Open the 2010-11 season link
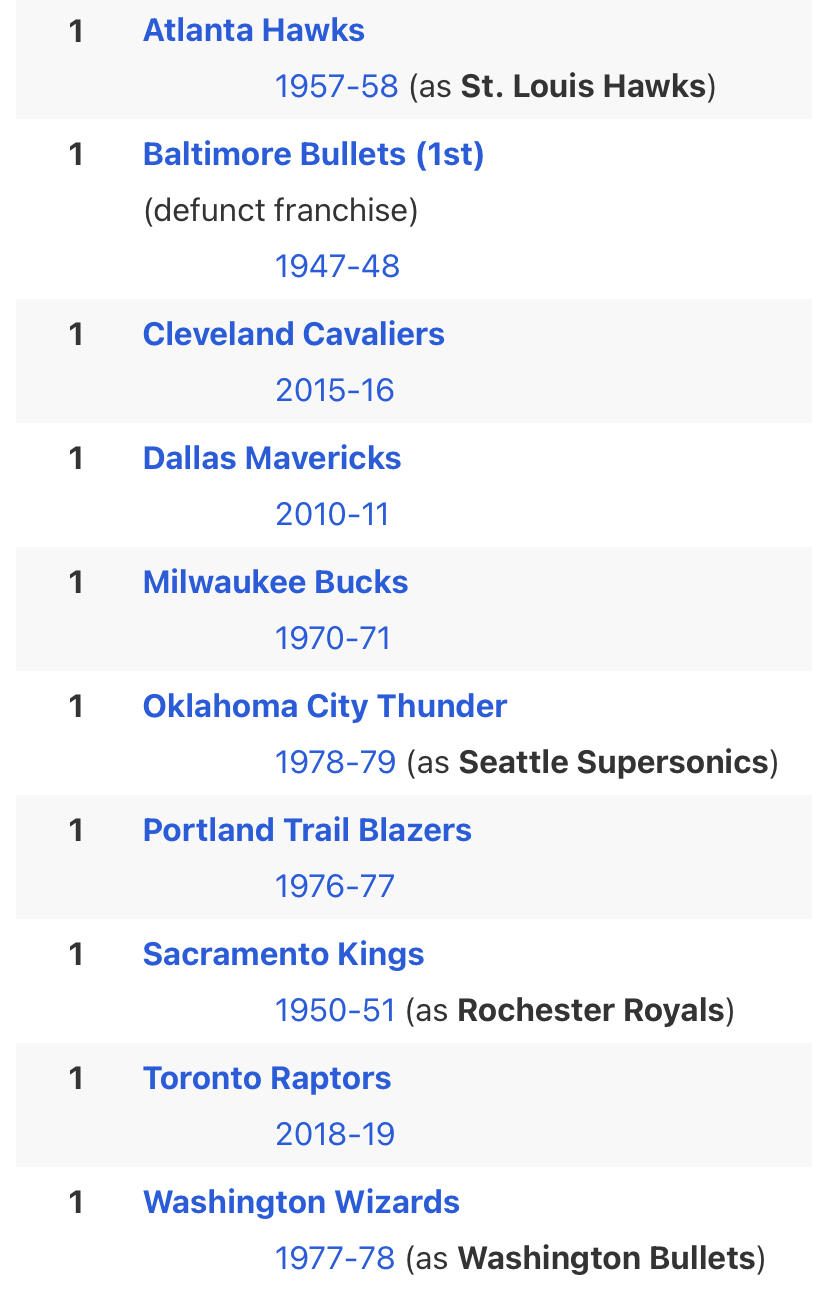This screenshot has width=828, height=1289. [332, 514]
